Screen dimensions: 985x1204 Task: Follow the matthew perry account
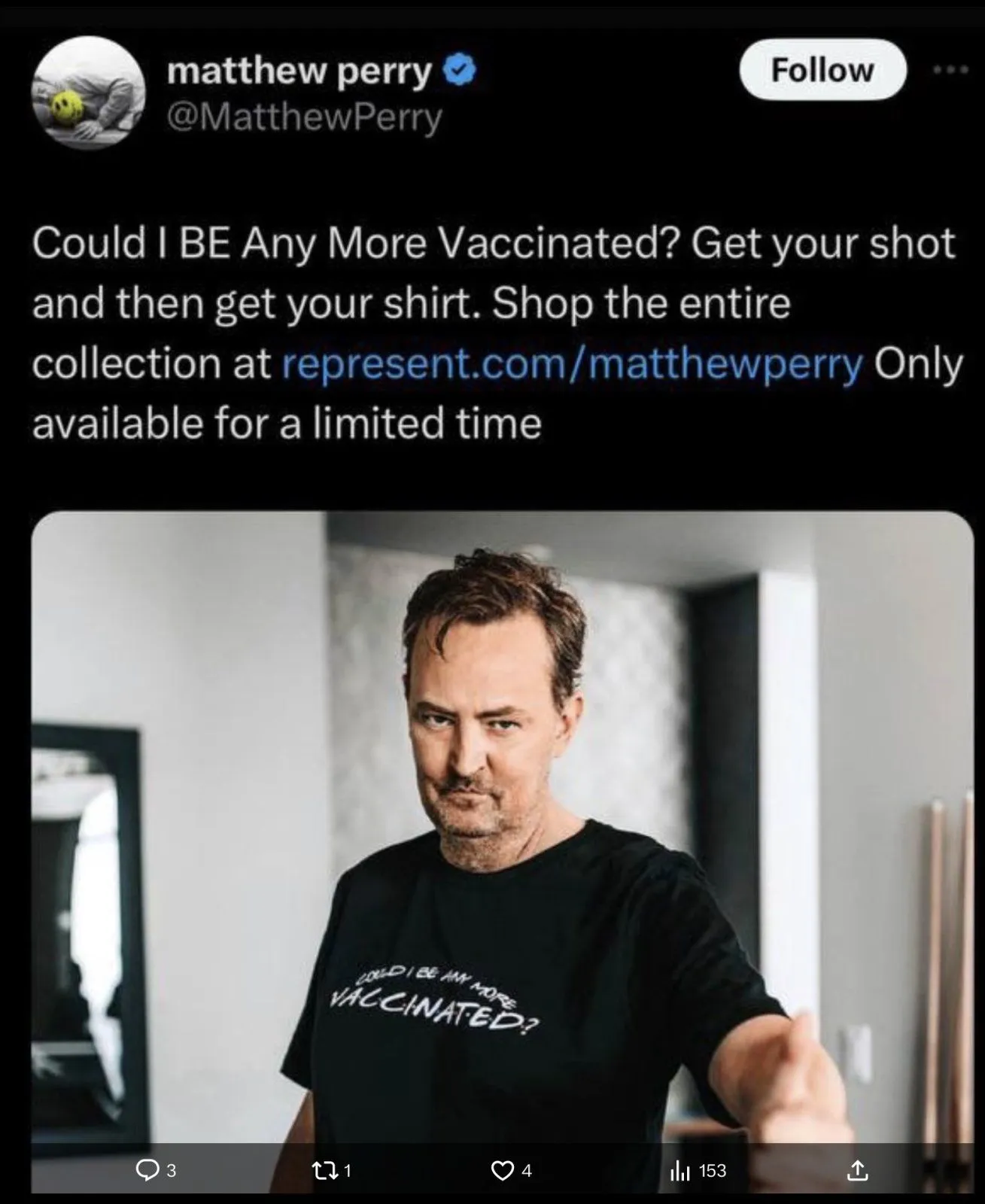coord(822,70)
